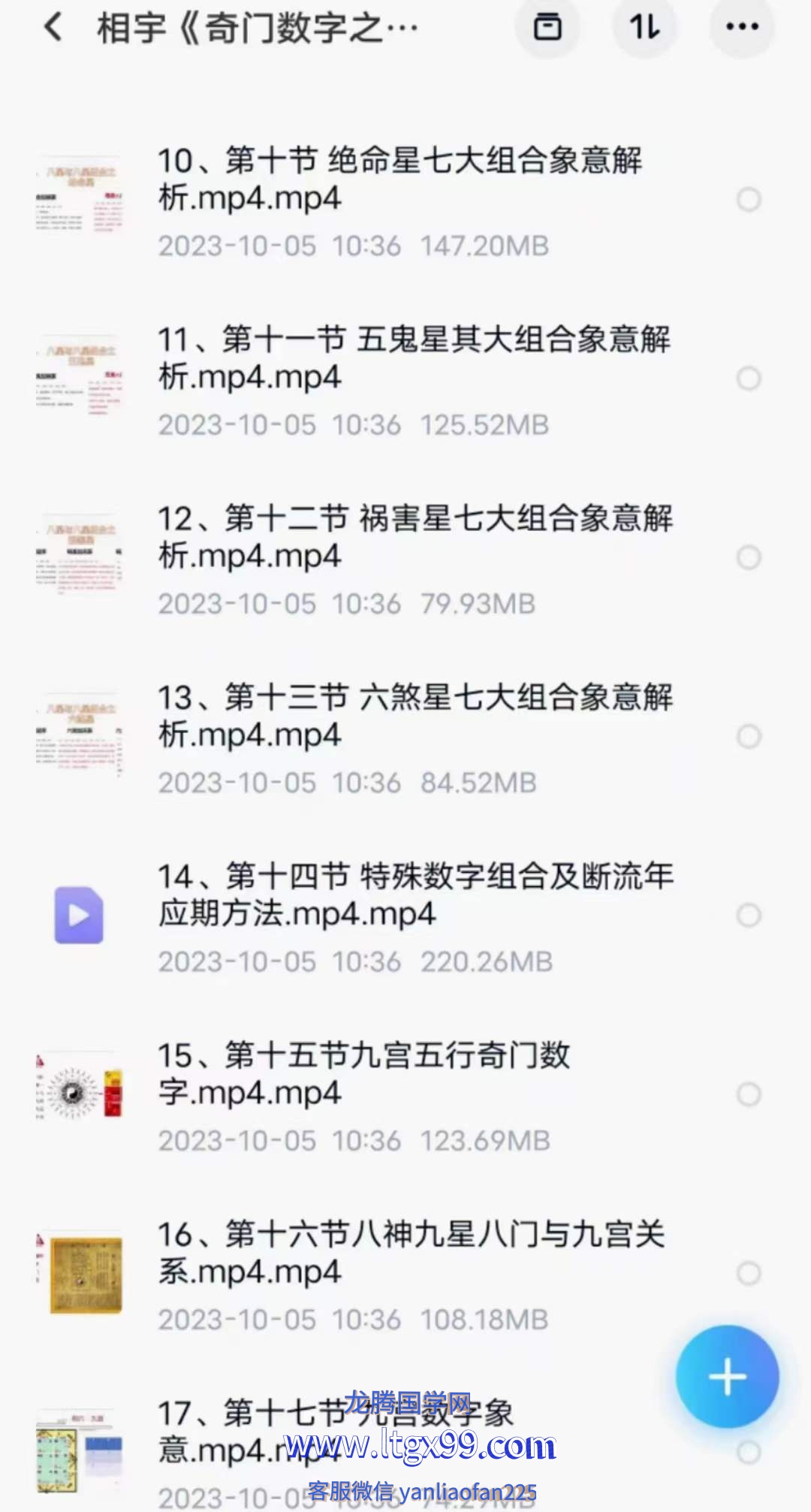Tap the blue plus floating button
Viewport: 811px width, 1512px height.
[727, 1377]
